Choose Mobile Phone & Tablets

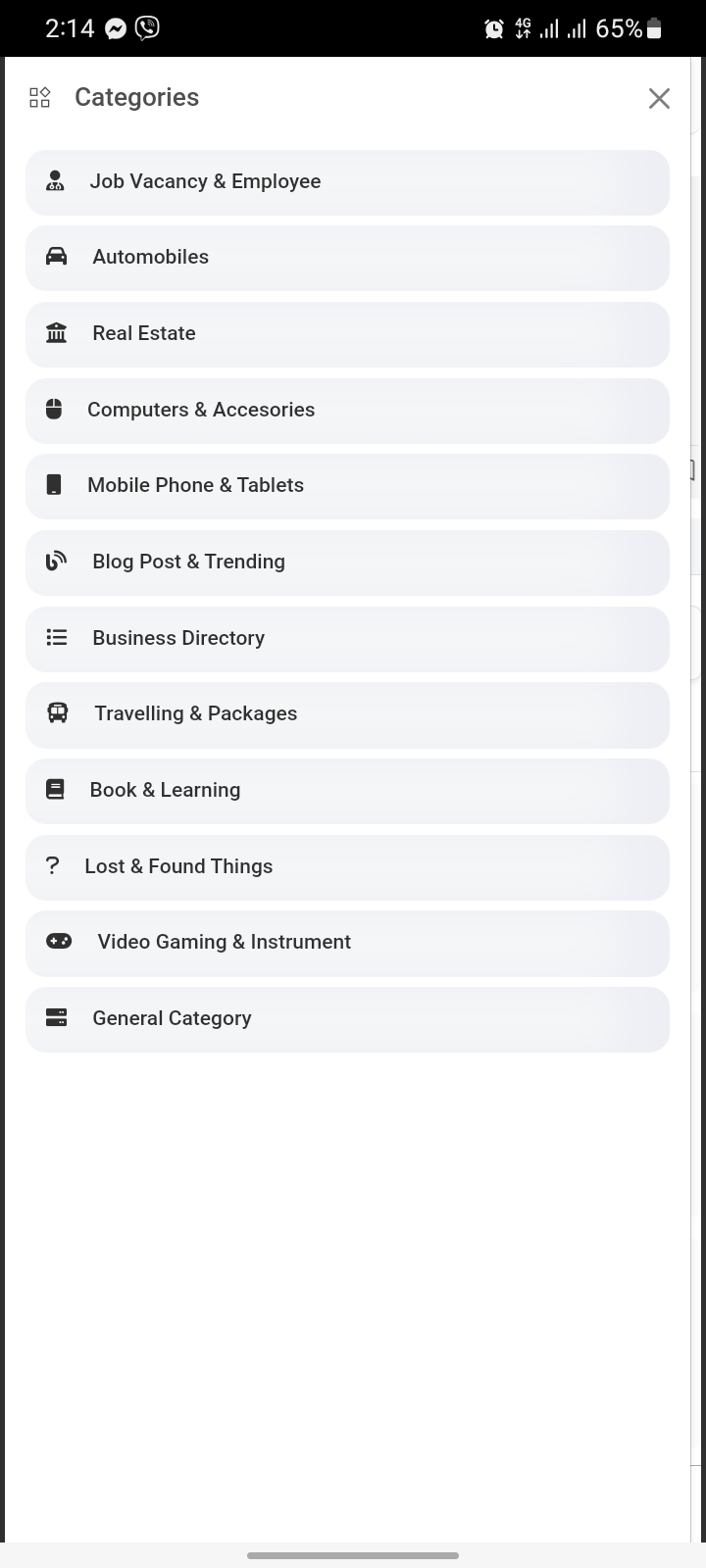(x=347, y=486)
